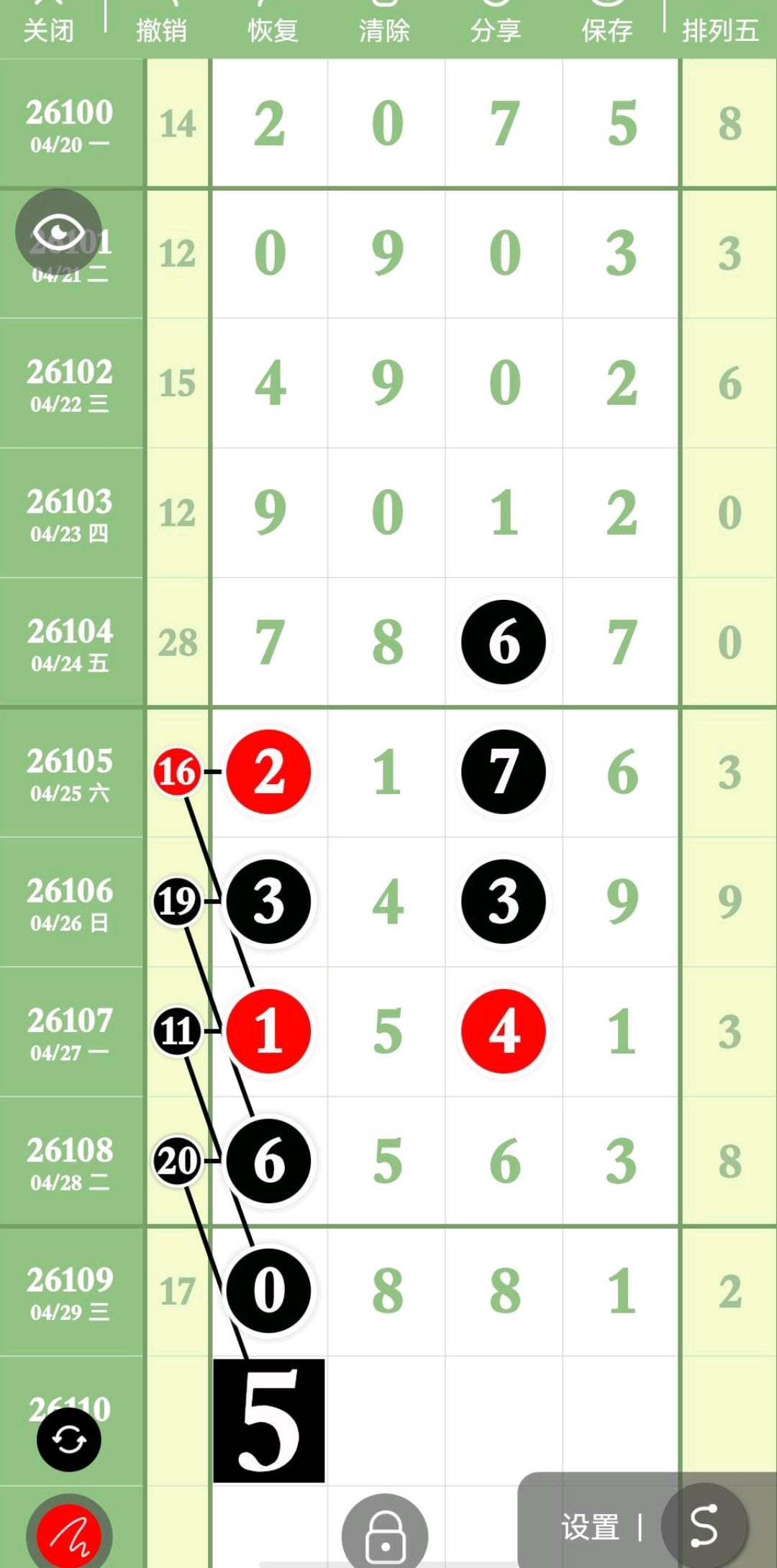Save the chart with 保存
Viewport: 777px width, 1568px height.
click(606, 29)
